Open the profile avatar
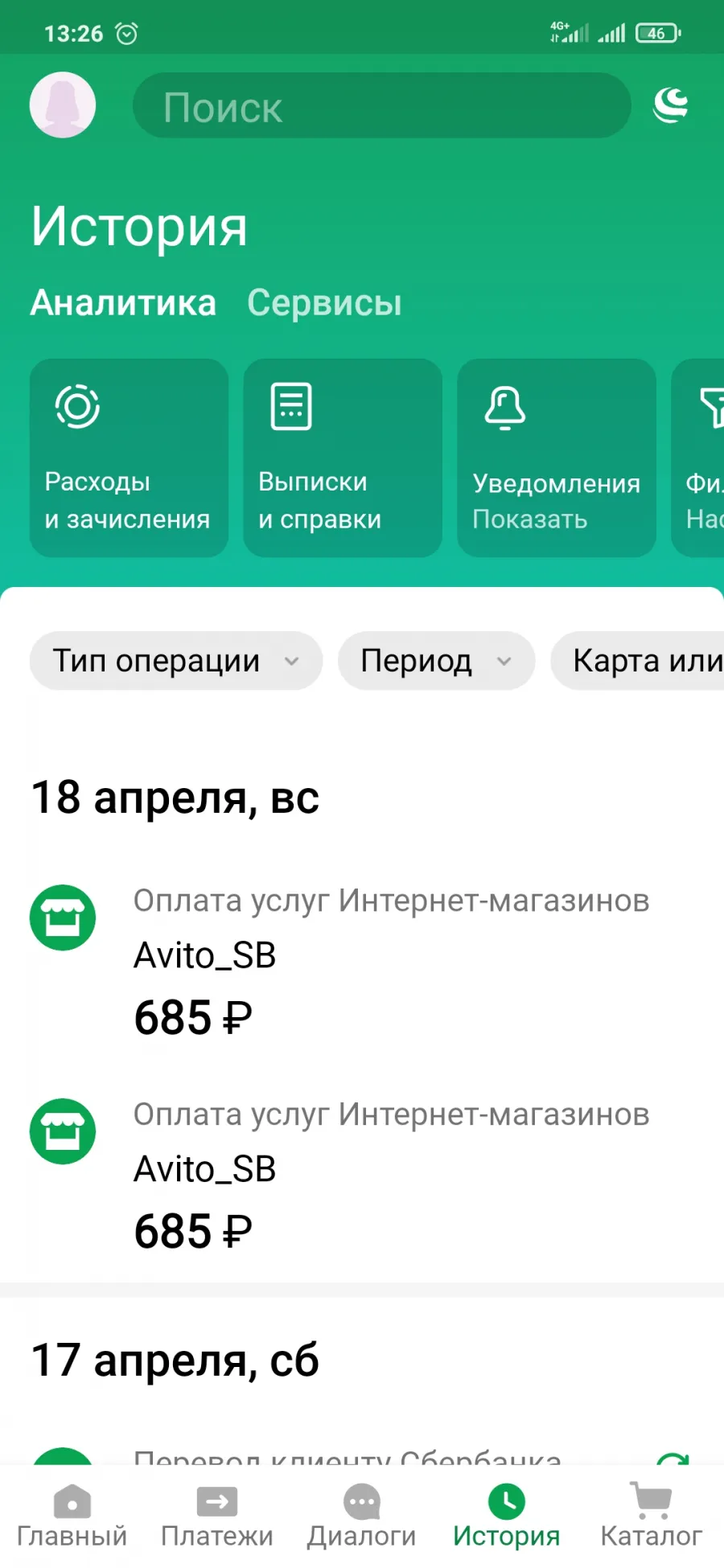 coord(63,105)
